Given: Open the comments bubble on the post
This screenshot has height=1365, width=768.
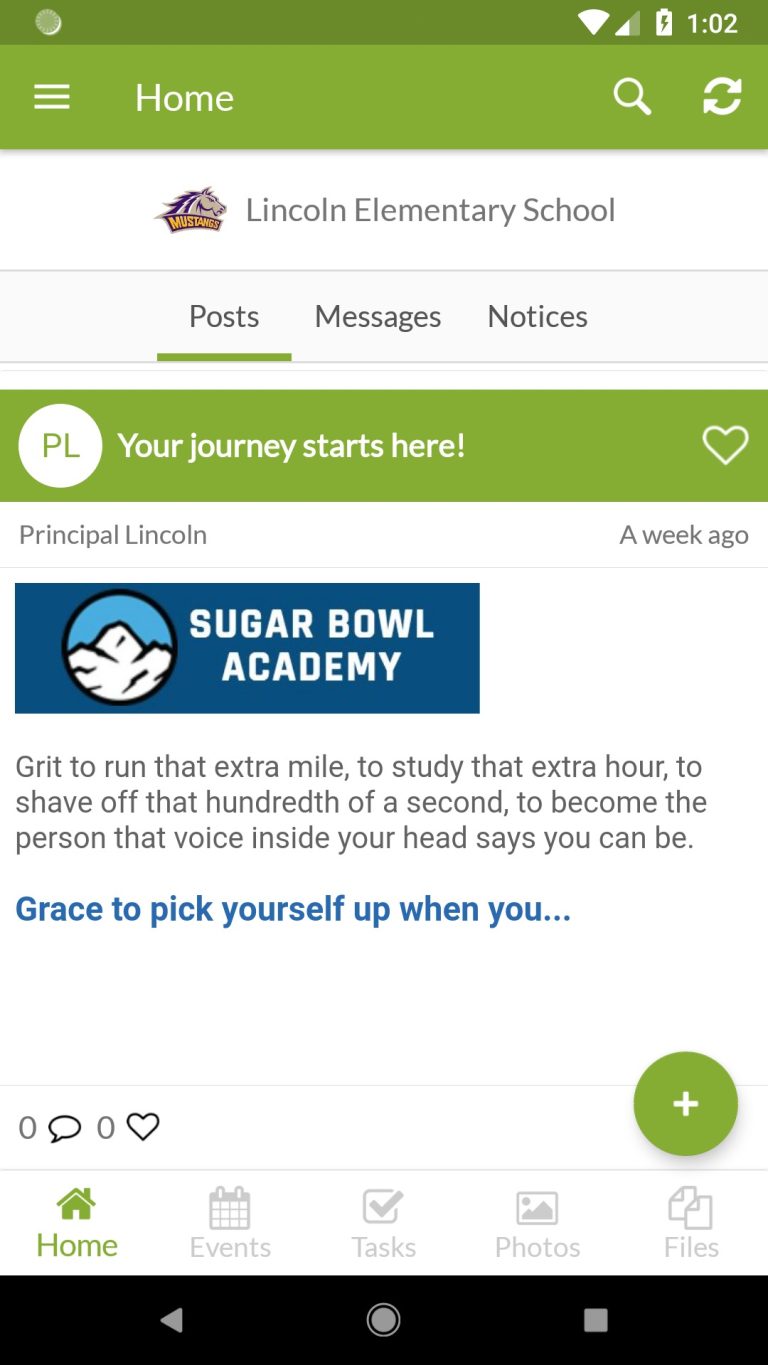Looking at the screenshot, I should tap(64, 1127).
